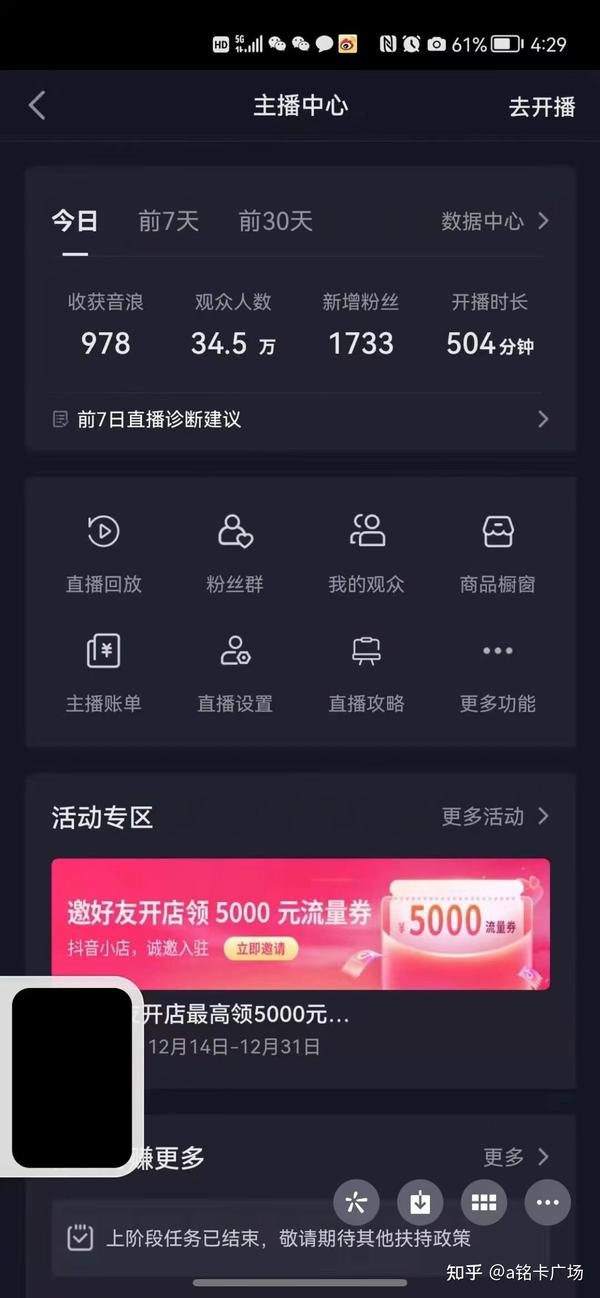Tap 去开播 to start streaming

542,107
